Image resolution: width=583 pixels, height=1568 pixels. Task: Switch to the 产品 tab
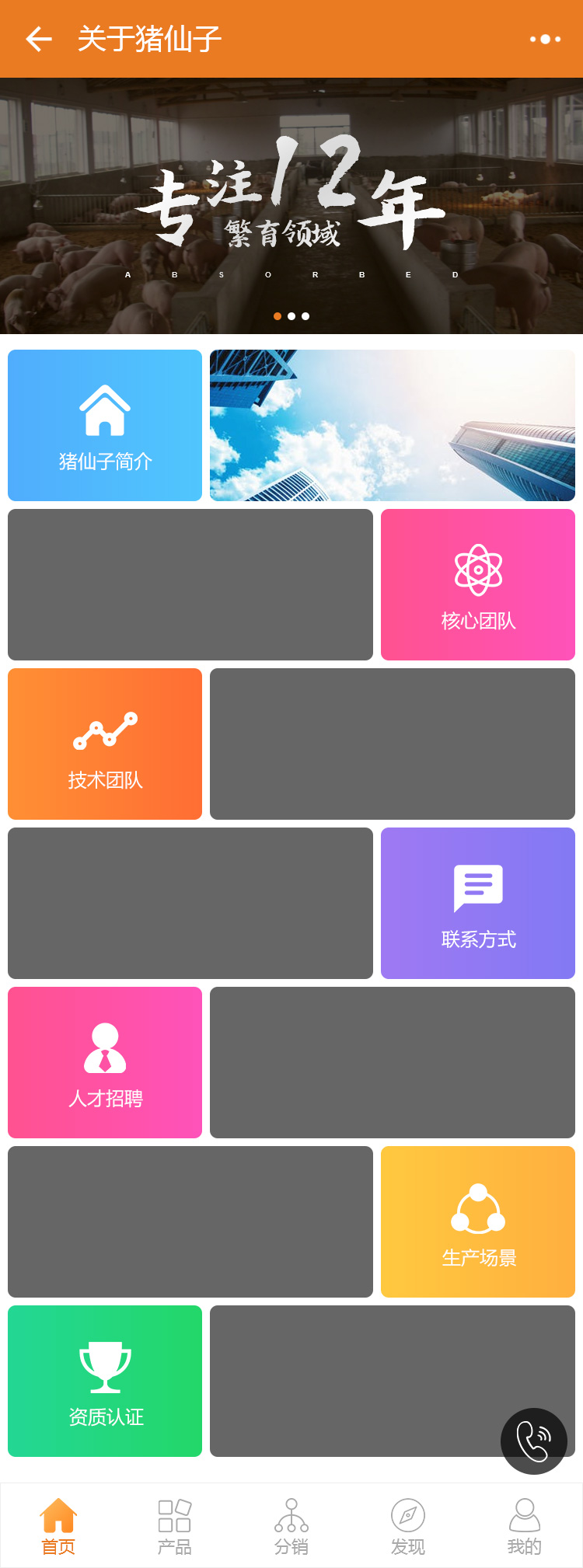tap(175, 1526)
